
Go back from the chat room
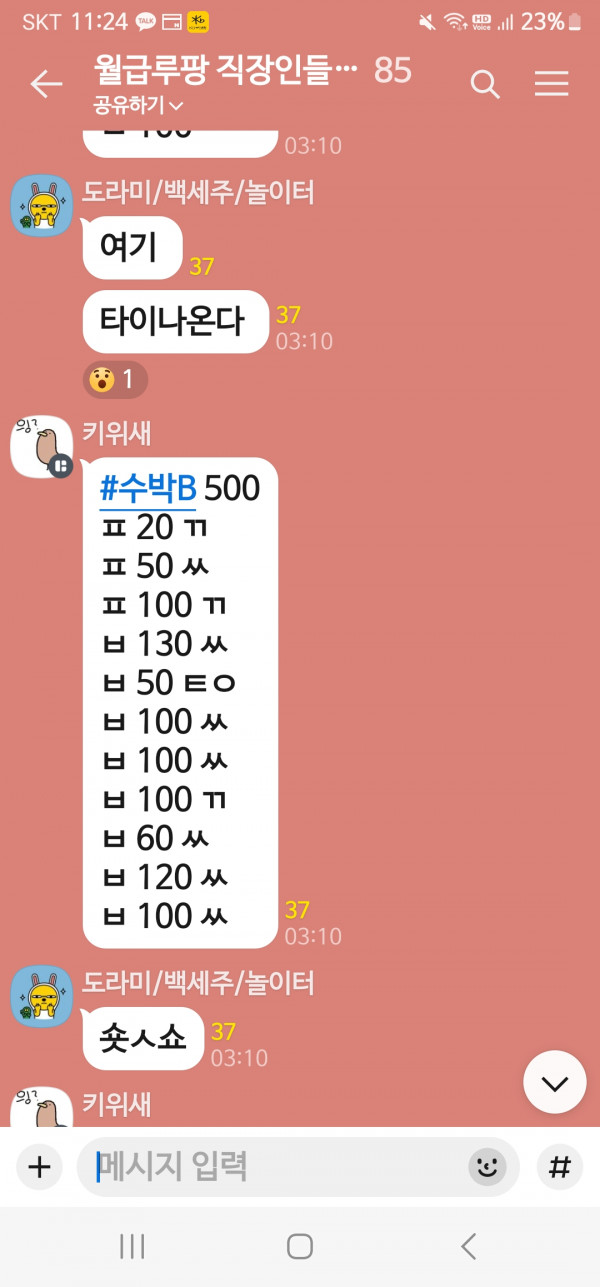pos(46,84)
